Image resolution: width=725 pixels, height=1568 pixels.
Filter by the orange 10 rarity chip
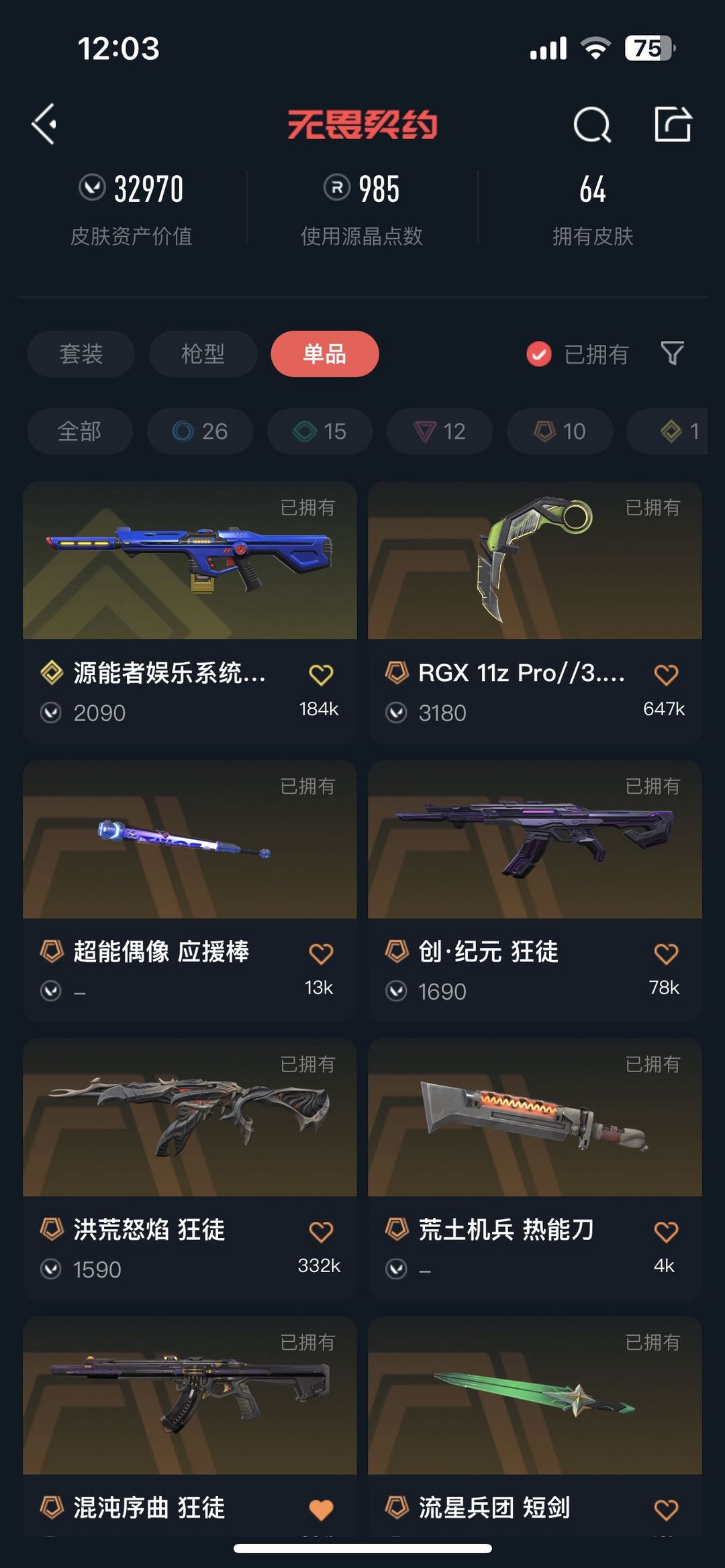tap(560, 431)
